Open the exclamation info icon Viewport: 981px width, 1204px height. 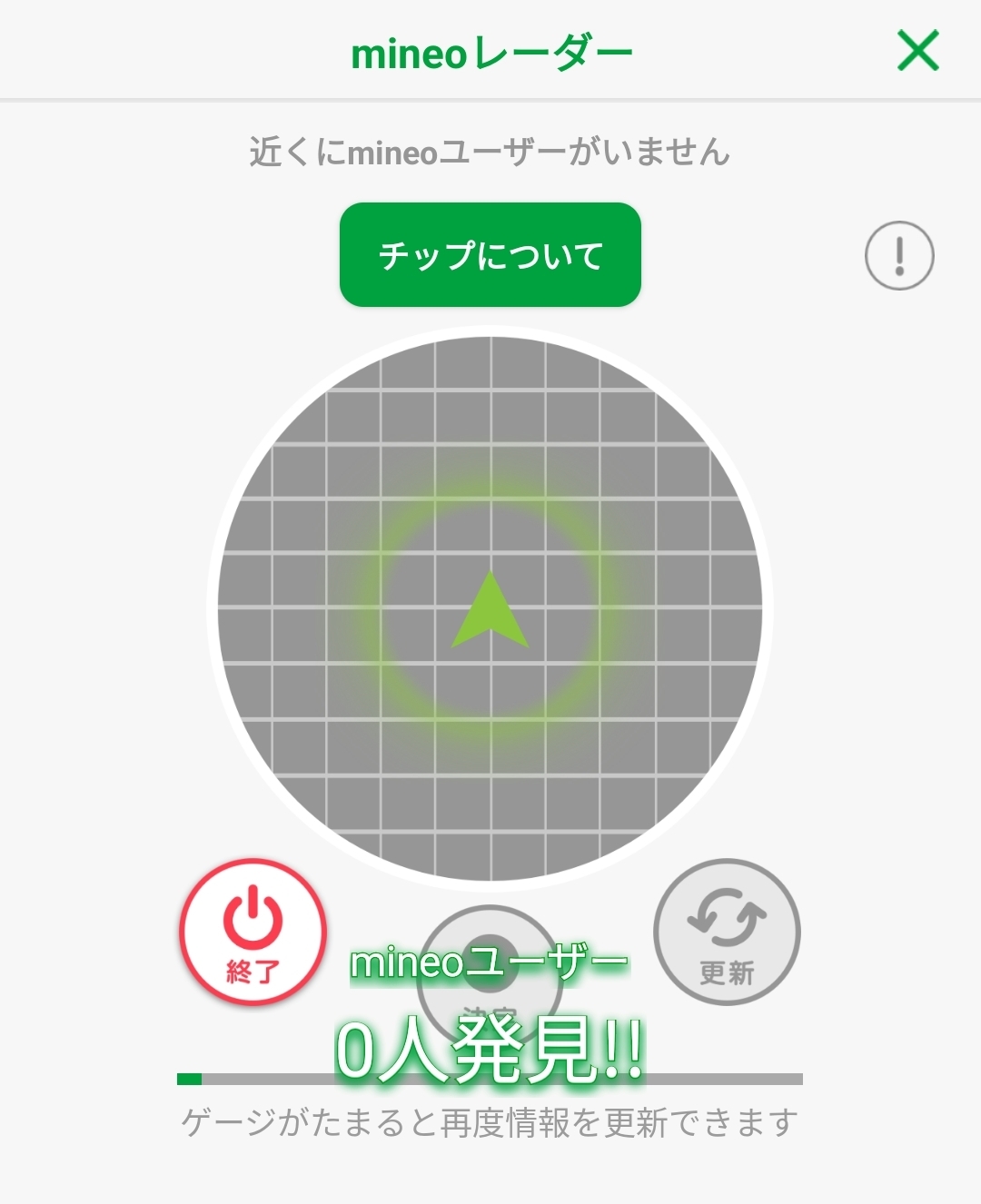[899, 255]
